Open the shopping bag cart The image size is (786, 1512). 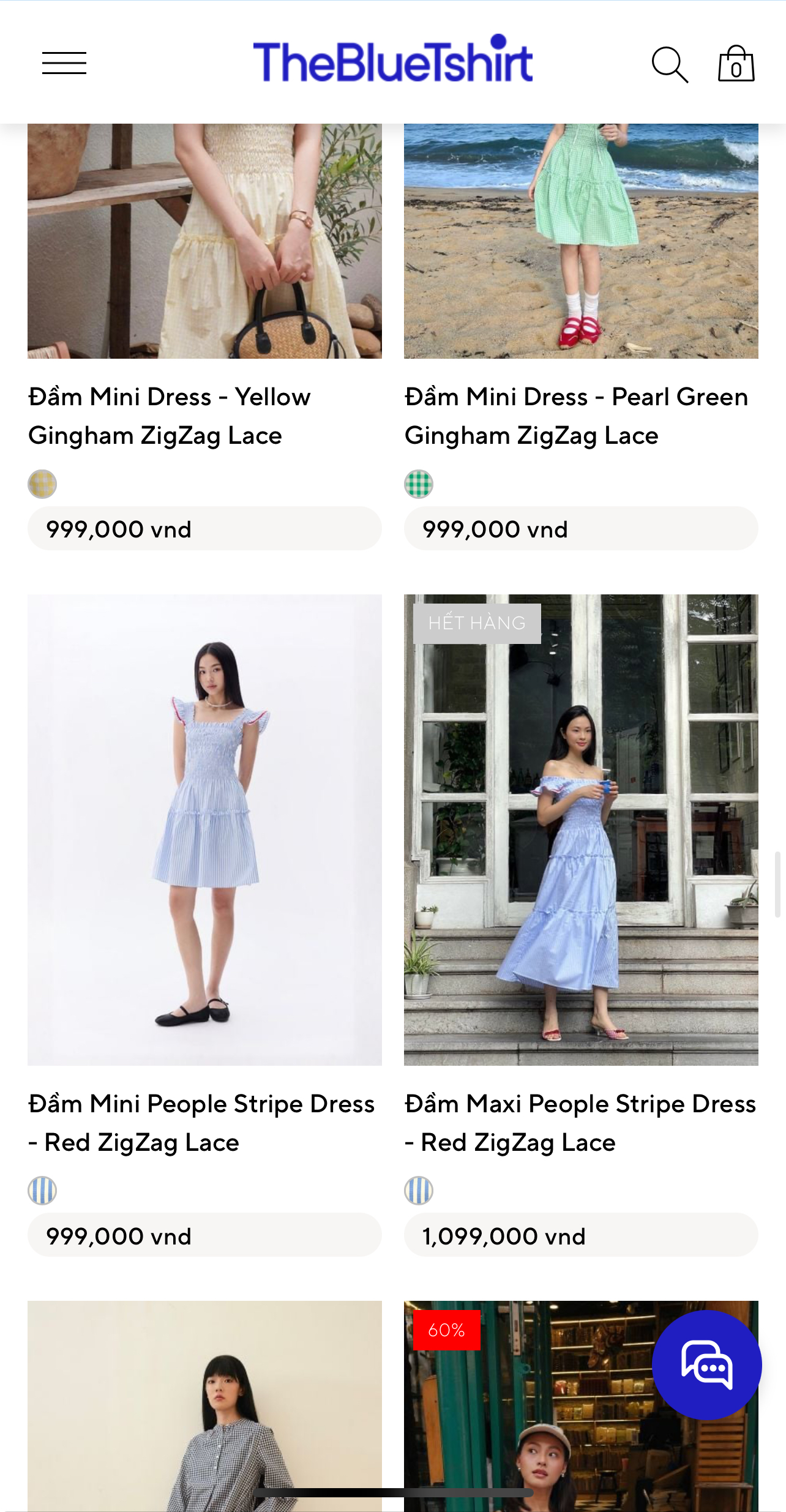coord(736,64)
